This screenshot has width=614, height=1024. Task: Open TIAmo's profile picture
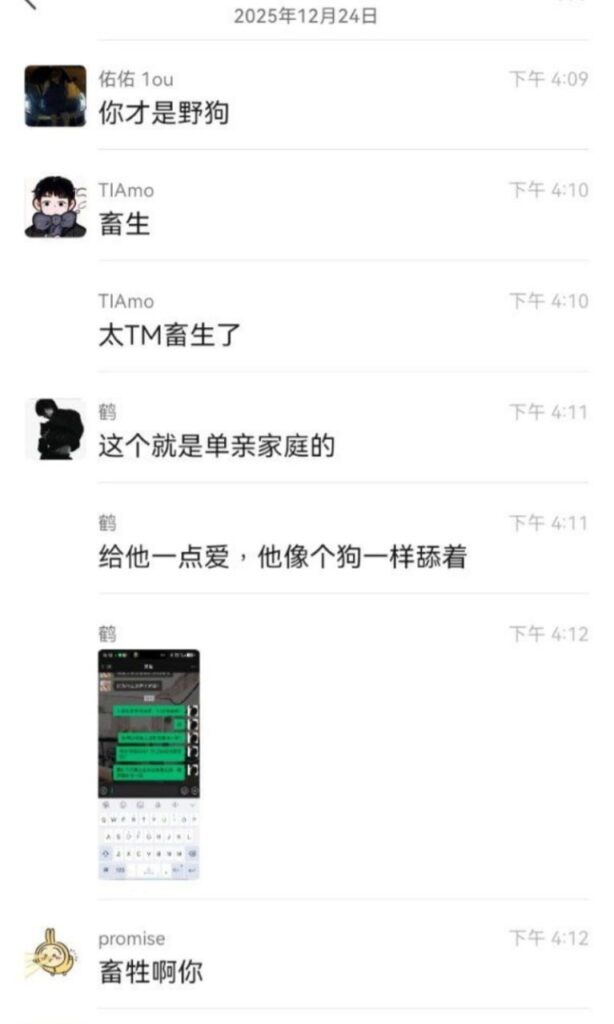55,207
